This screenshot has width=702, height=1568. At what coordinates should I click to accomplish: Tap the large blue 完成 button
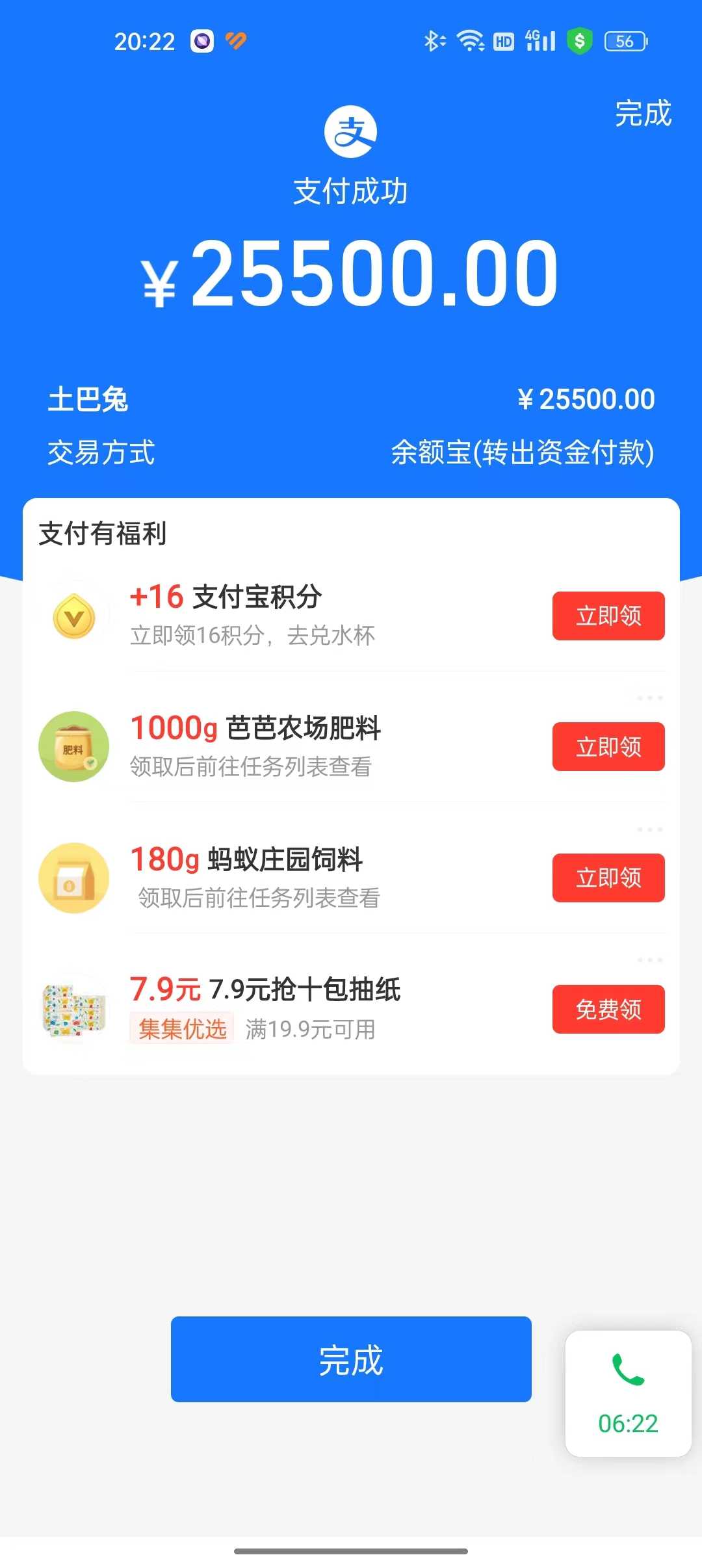[351, 1359]
